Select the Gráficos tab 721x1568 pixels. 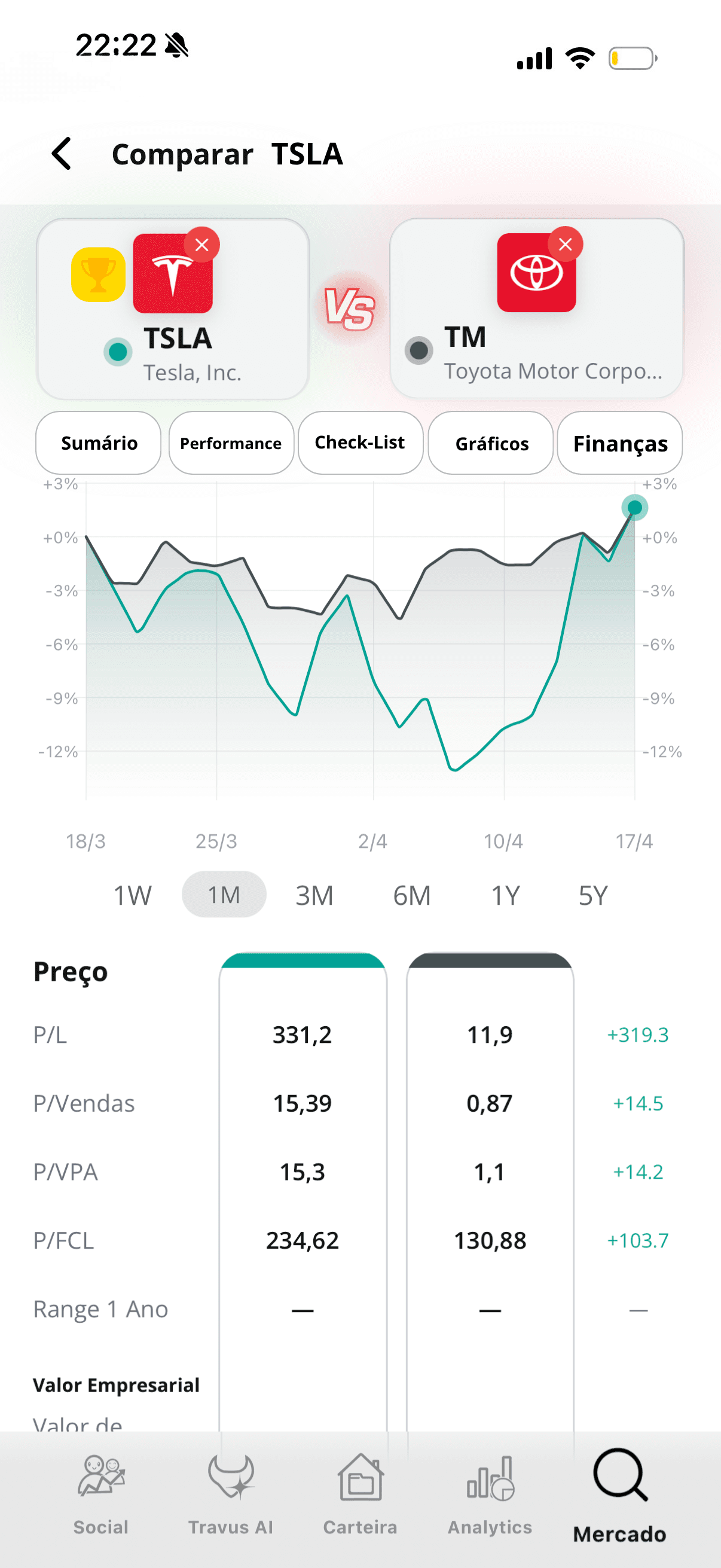pos(490,444)
